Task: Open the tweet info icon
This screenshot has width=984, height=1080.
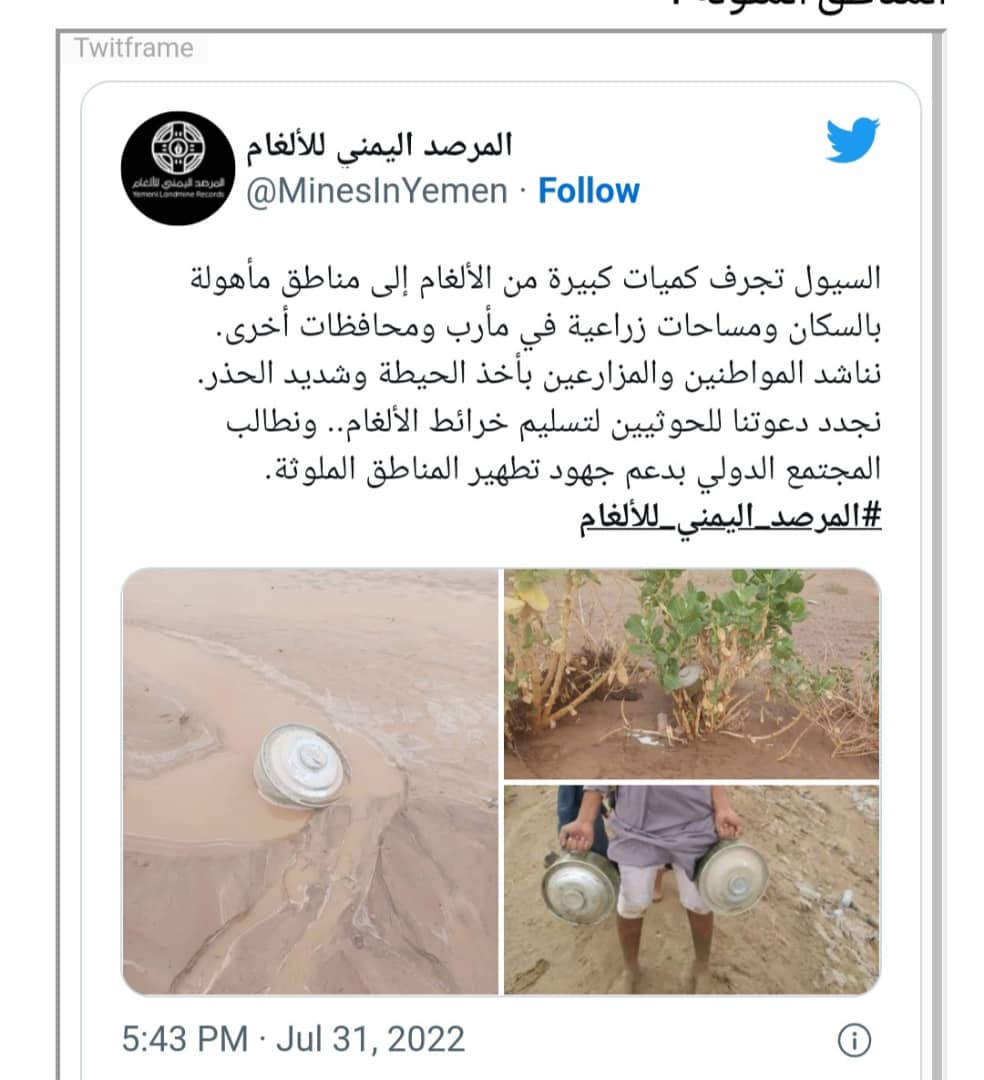Action: (854, 1040)
